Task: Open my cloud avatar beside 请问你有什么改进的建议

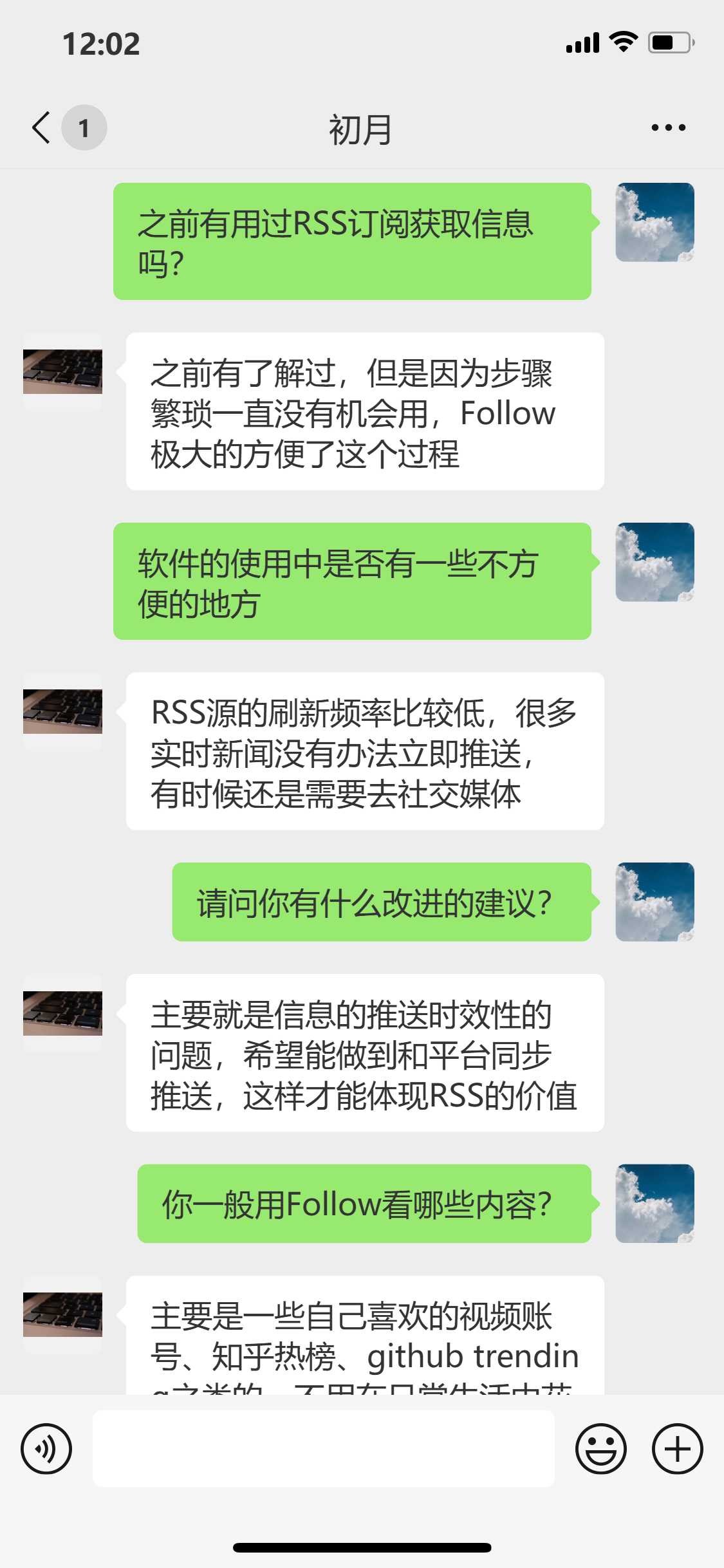Action: coord(654,902)
